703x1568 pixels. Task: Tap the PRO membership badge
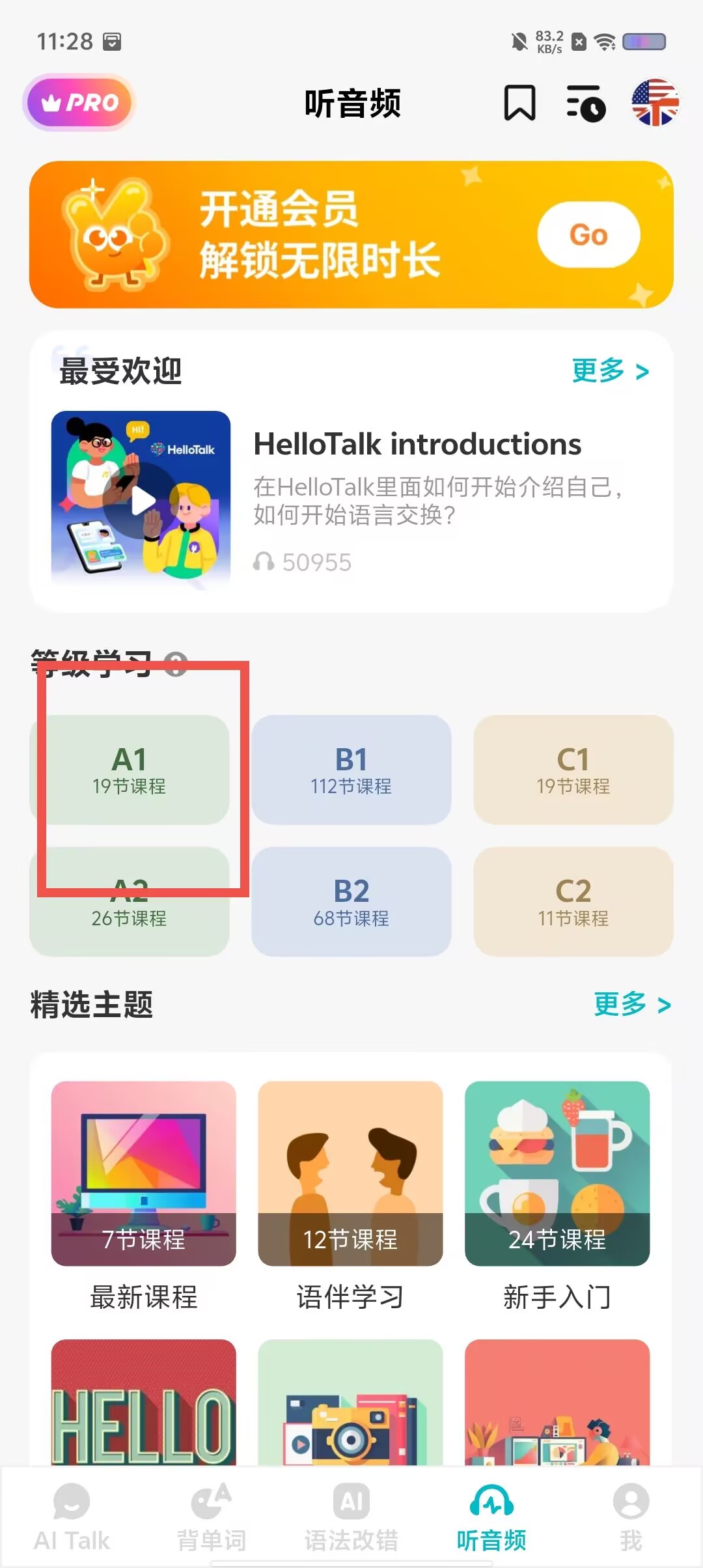point(79,102)
